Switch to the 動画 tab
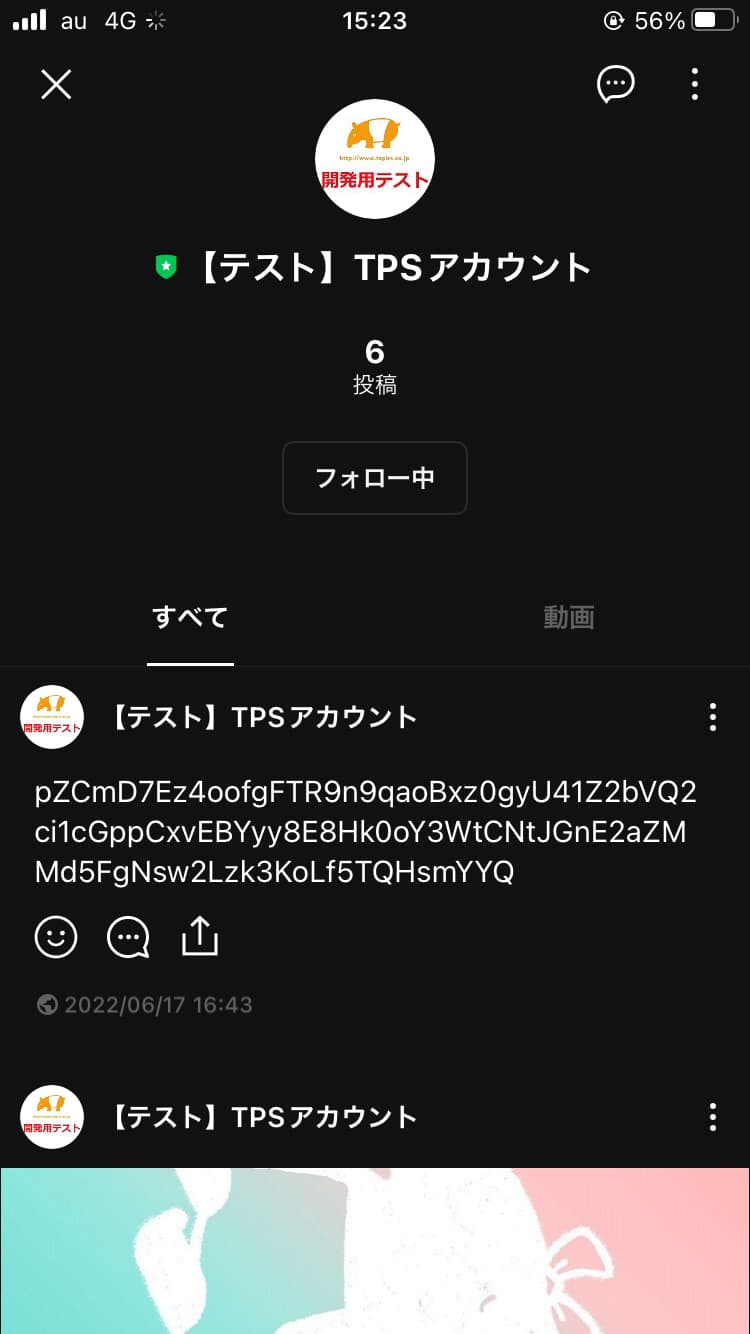This screenshot has width=750, height=1334. (x=569, y=617)
